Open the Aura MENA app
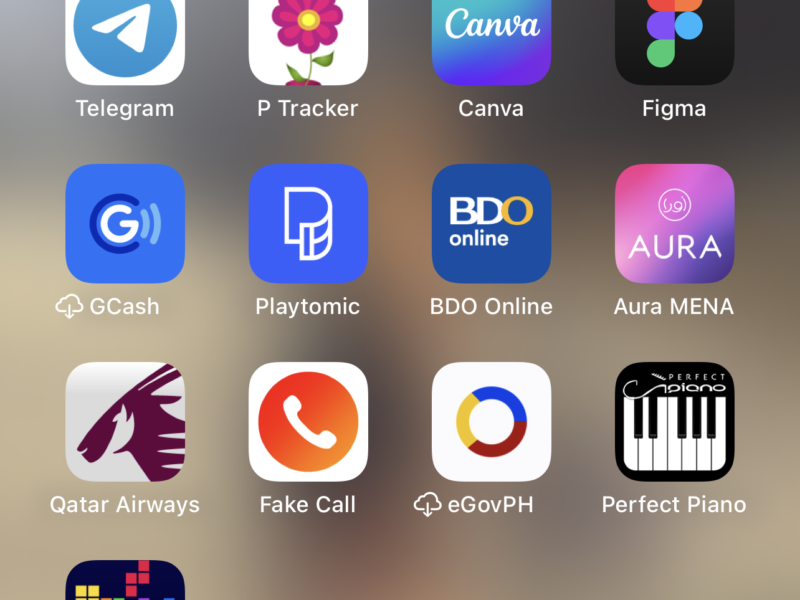This screenshot has height=600, width=800. 674,224
